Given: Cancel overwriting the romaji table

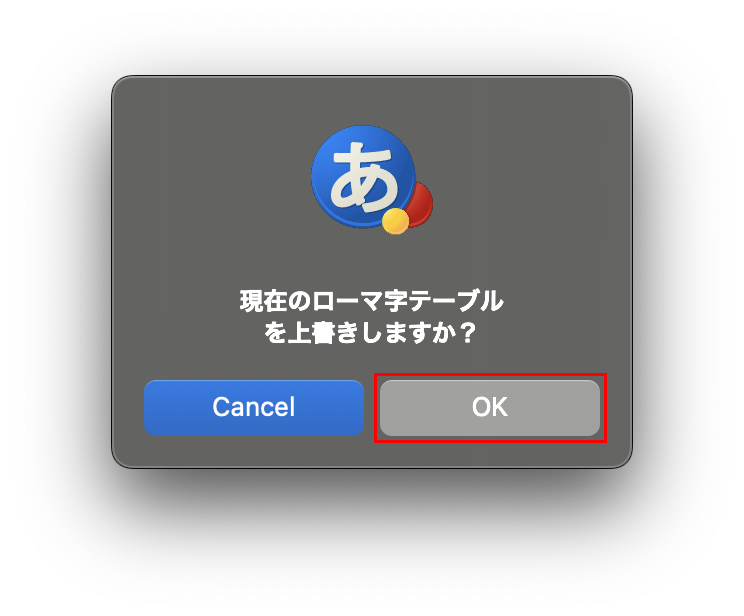Looking at the screenshot, I should [253, 408].
